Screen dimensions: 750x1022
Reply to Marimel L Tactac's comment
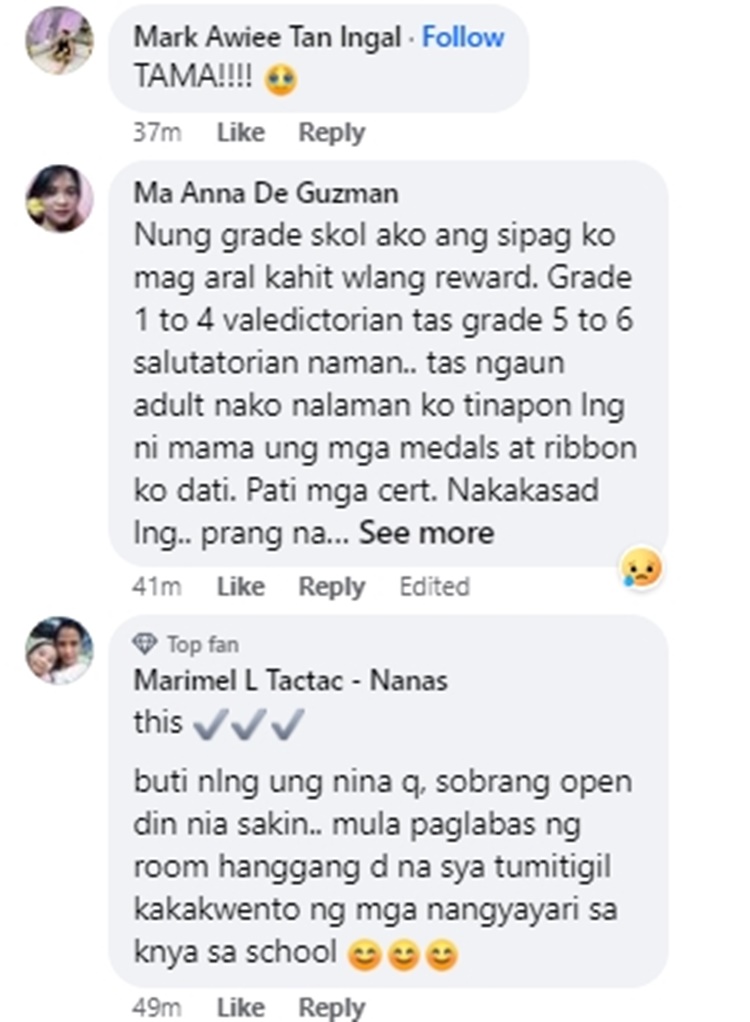coord(331,1006)
